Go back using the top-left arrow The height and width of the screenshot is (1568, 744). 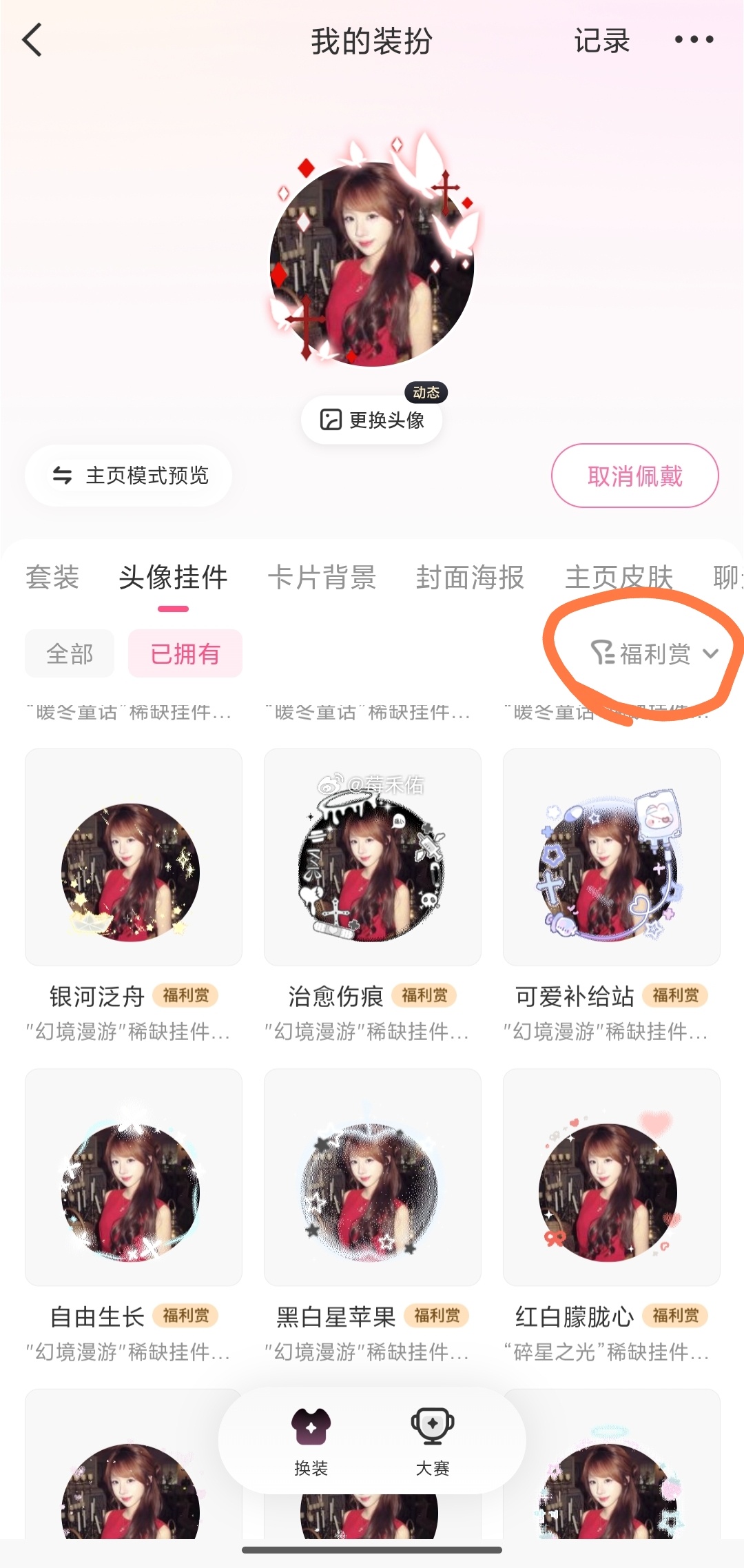[x=32, y=40]
